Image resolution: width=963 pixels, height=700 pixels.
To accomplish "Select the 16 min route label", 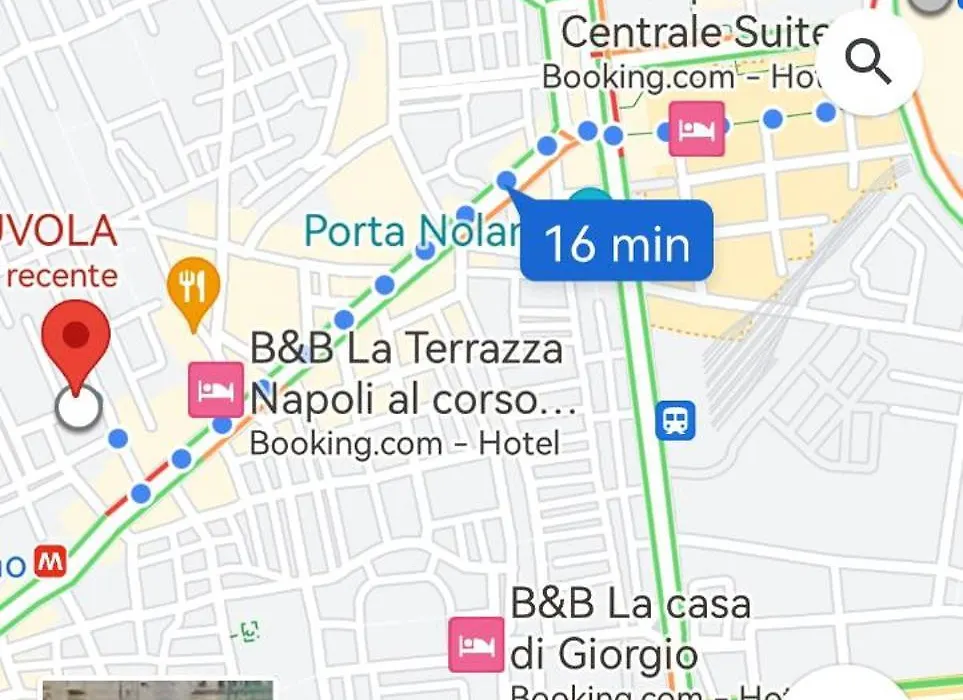I will pos(617,243).
